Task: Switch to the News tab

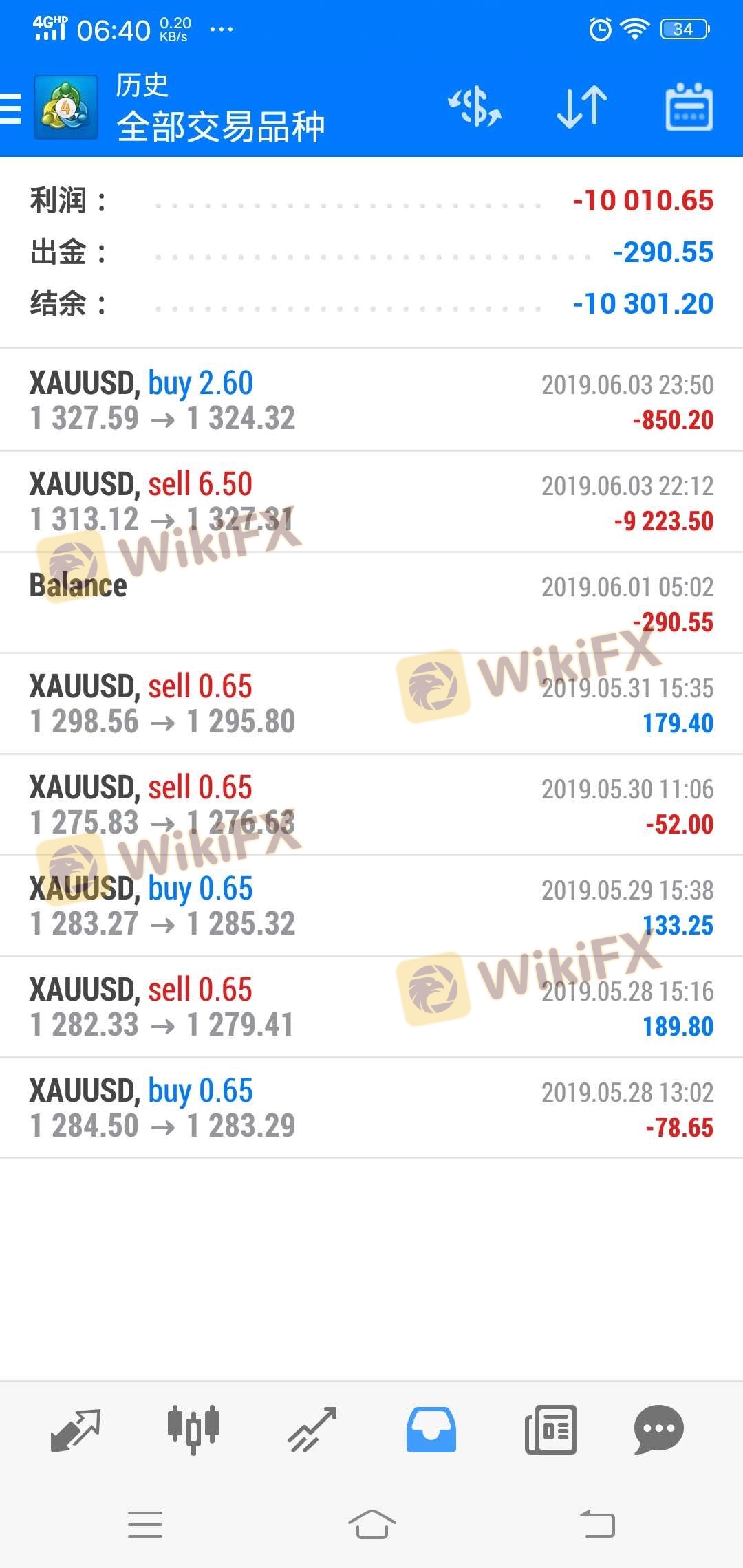Action: point(550,1429)
